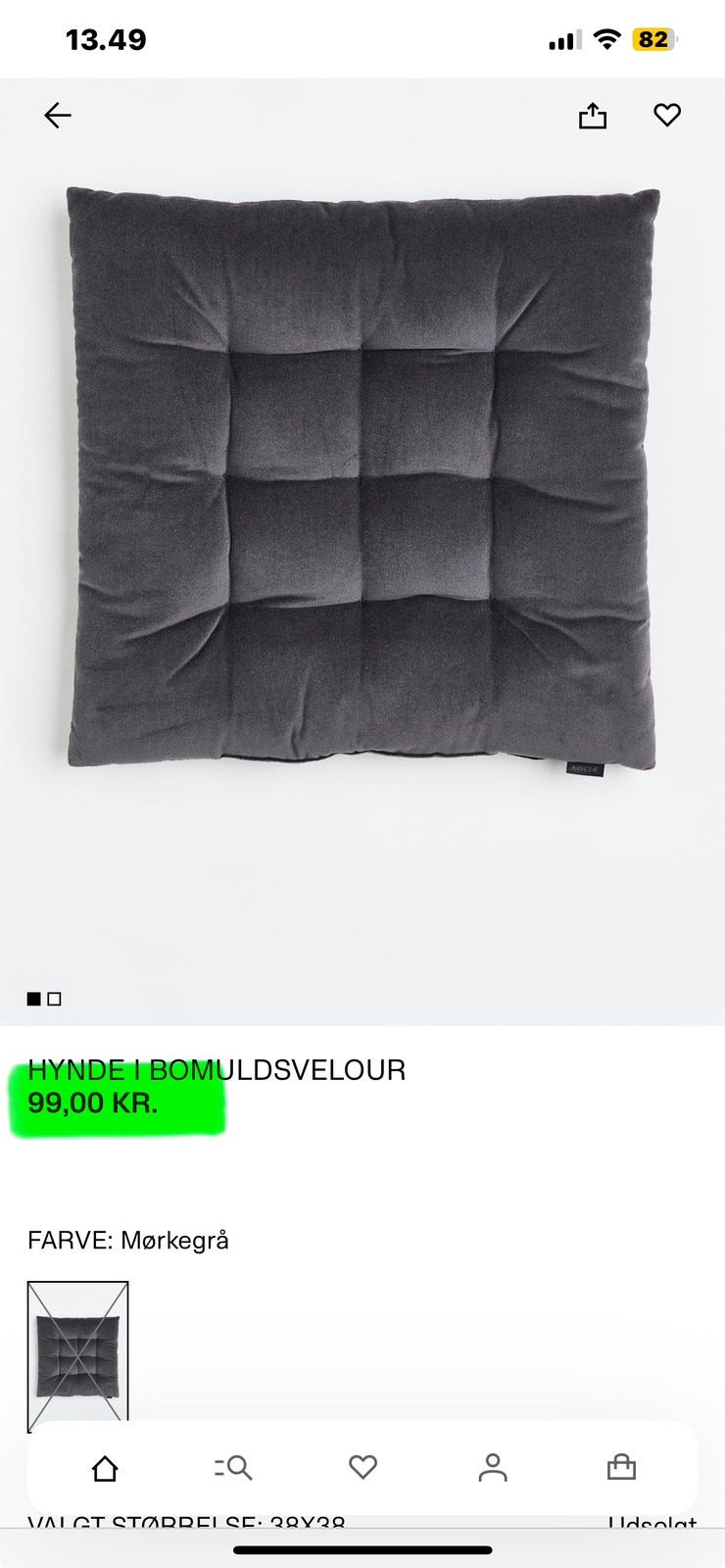Tap the back arrow to return
Screen dimensions: 725x1568
coord(58,115)
